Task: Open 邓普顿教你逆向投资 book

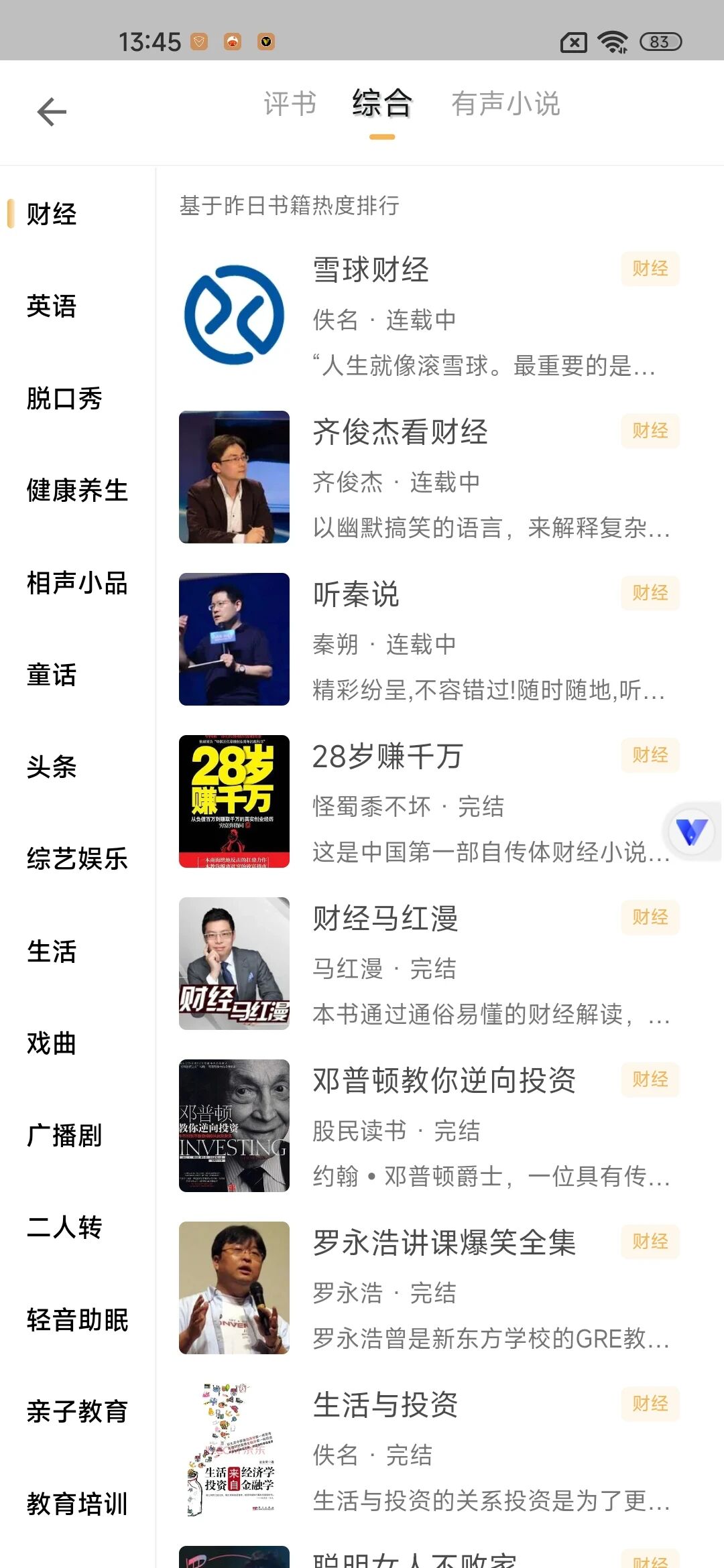Action: [x=429, y=1126]
